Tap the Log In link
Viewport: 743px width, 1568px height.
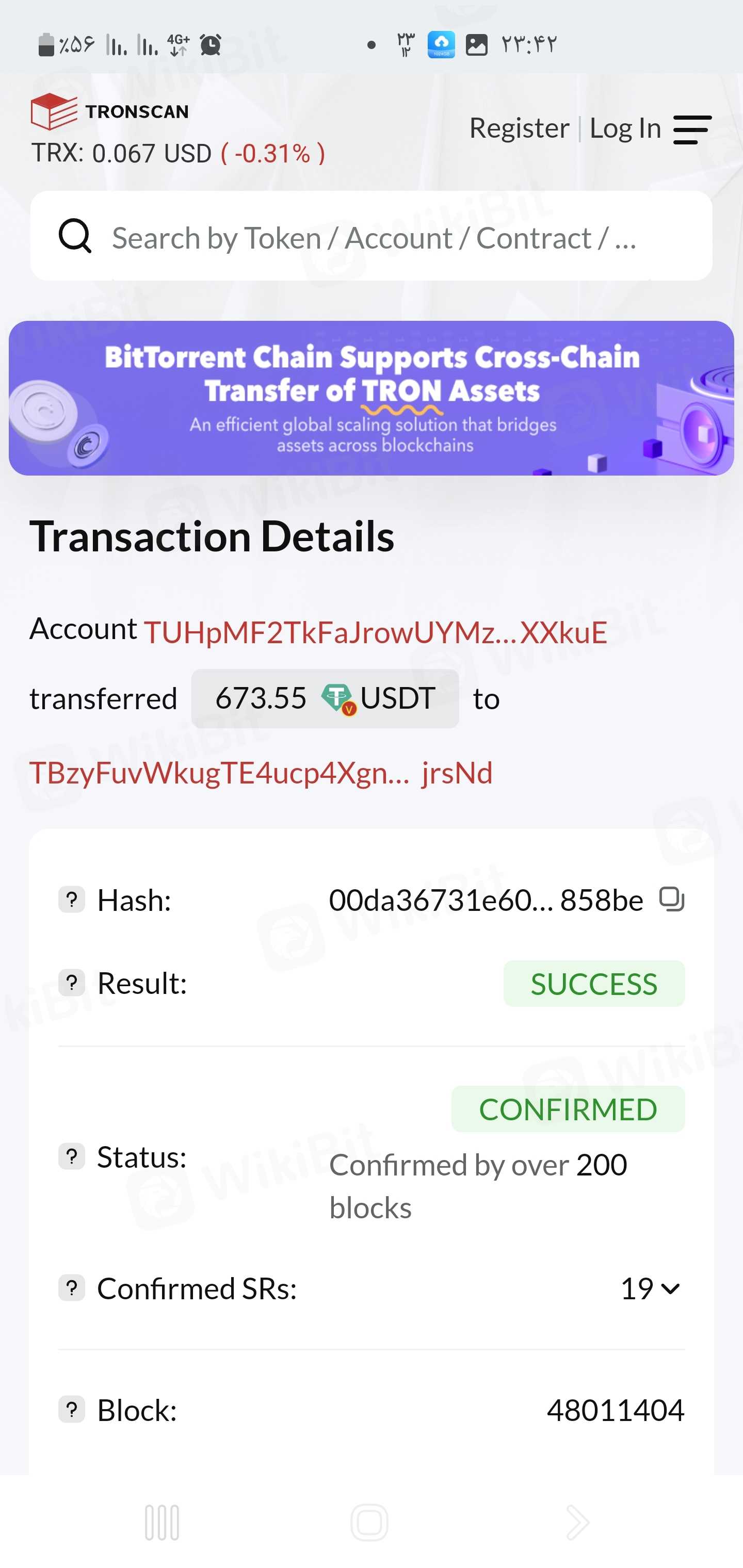click(x=625, y=128)
